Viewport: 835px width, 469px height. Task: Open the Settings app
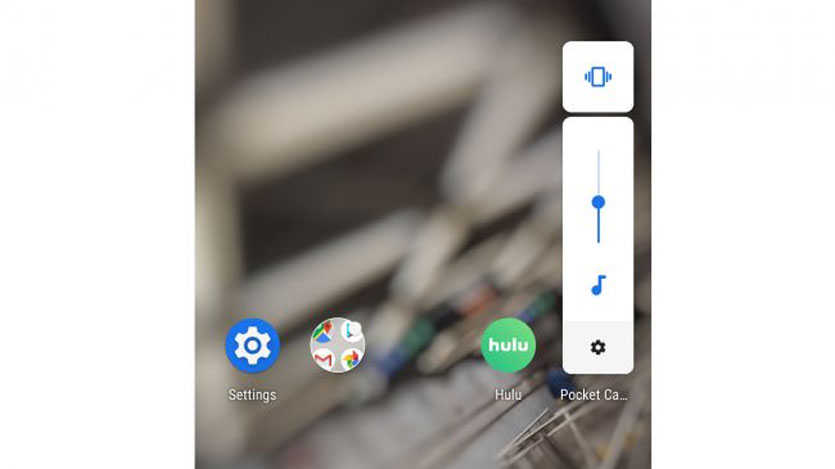[x=252, y=346]
